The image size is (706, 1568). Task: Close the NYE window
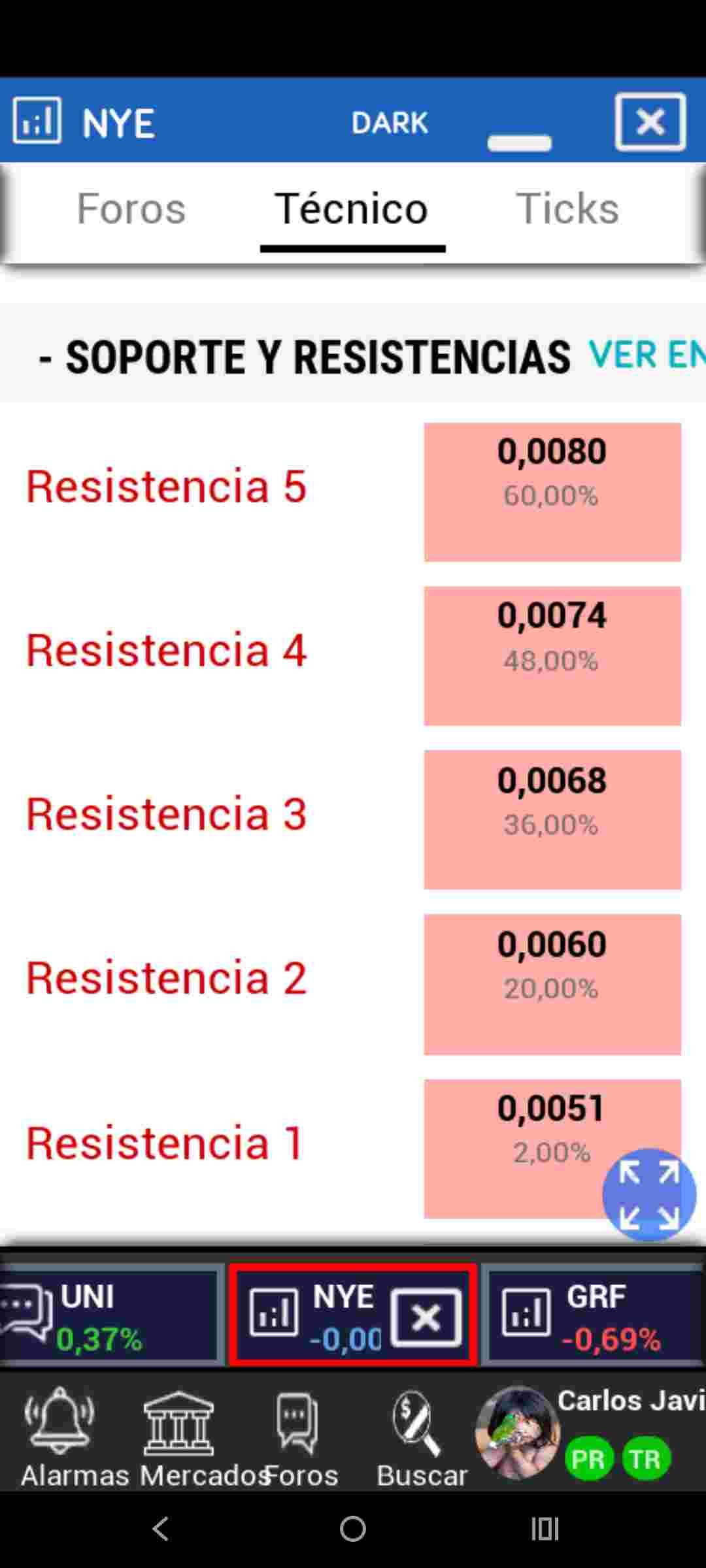[x=650, y=122]
